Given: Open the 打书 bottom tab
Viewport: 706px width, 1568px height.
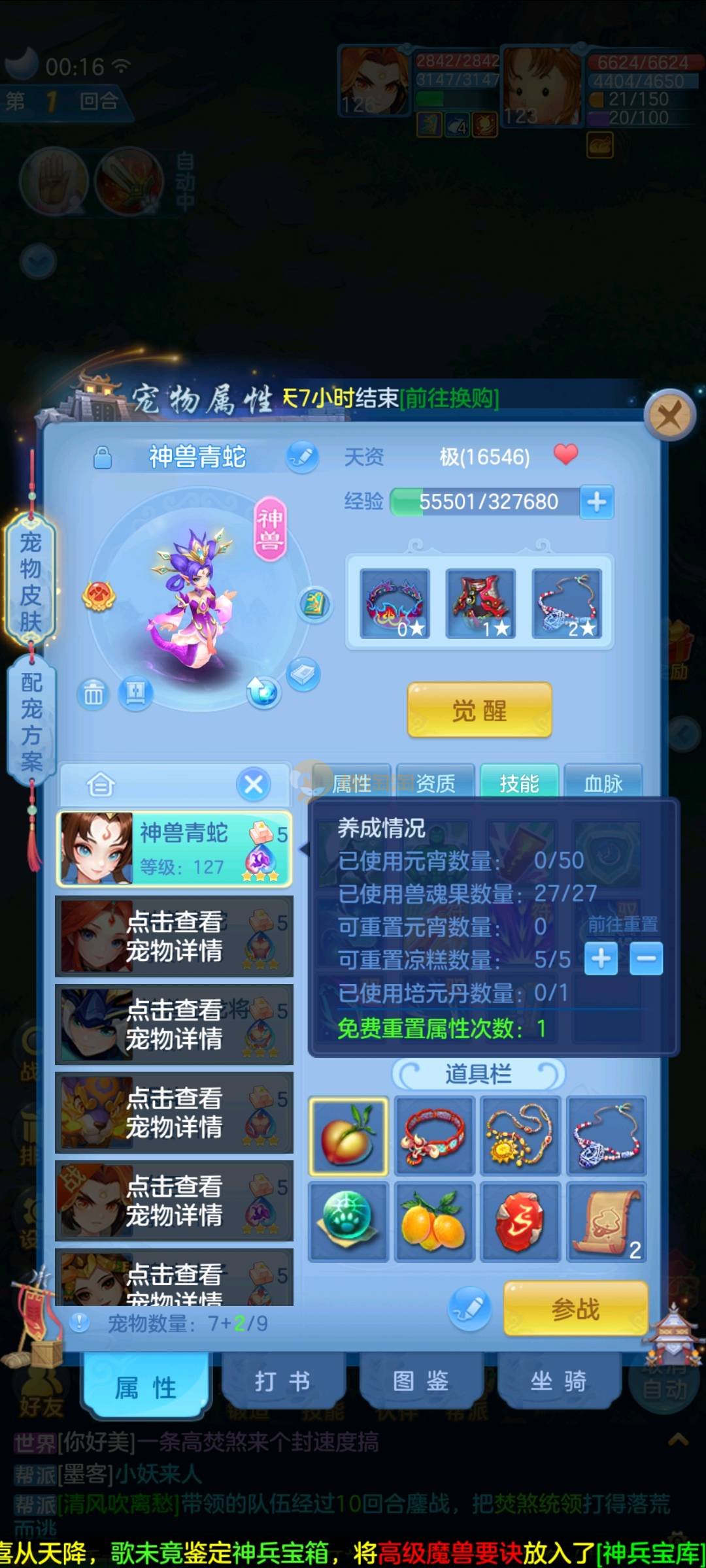Looking at the screenshot, I should click(282, 1381).
